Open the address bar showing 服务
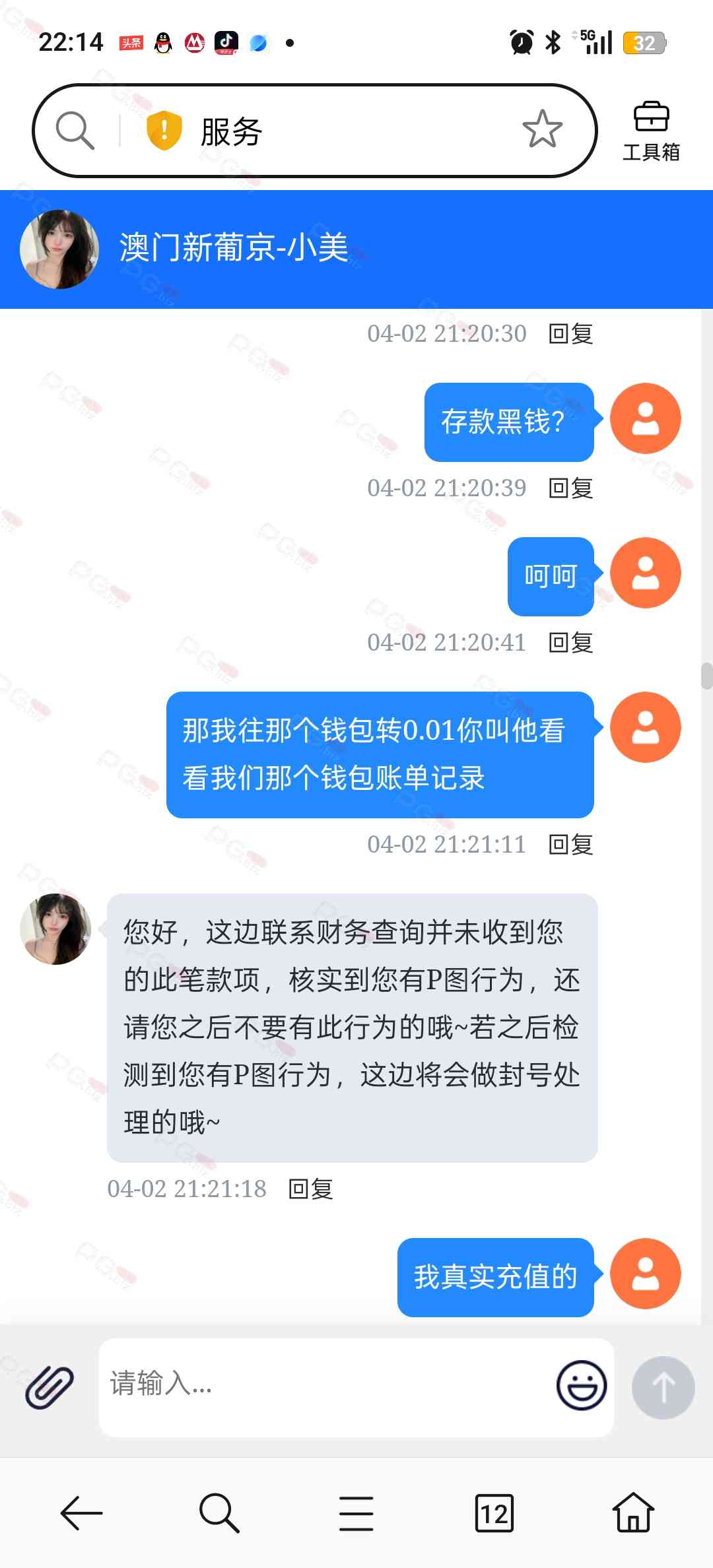713x1568 pixels. (x=330, y=131)
